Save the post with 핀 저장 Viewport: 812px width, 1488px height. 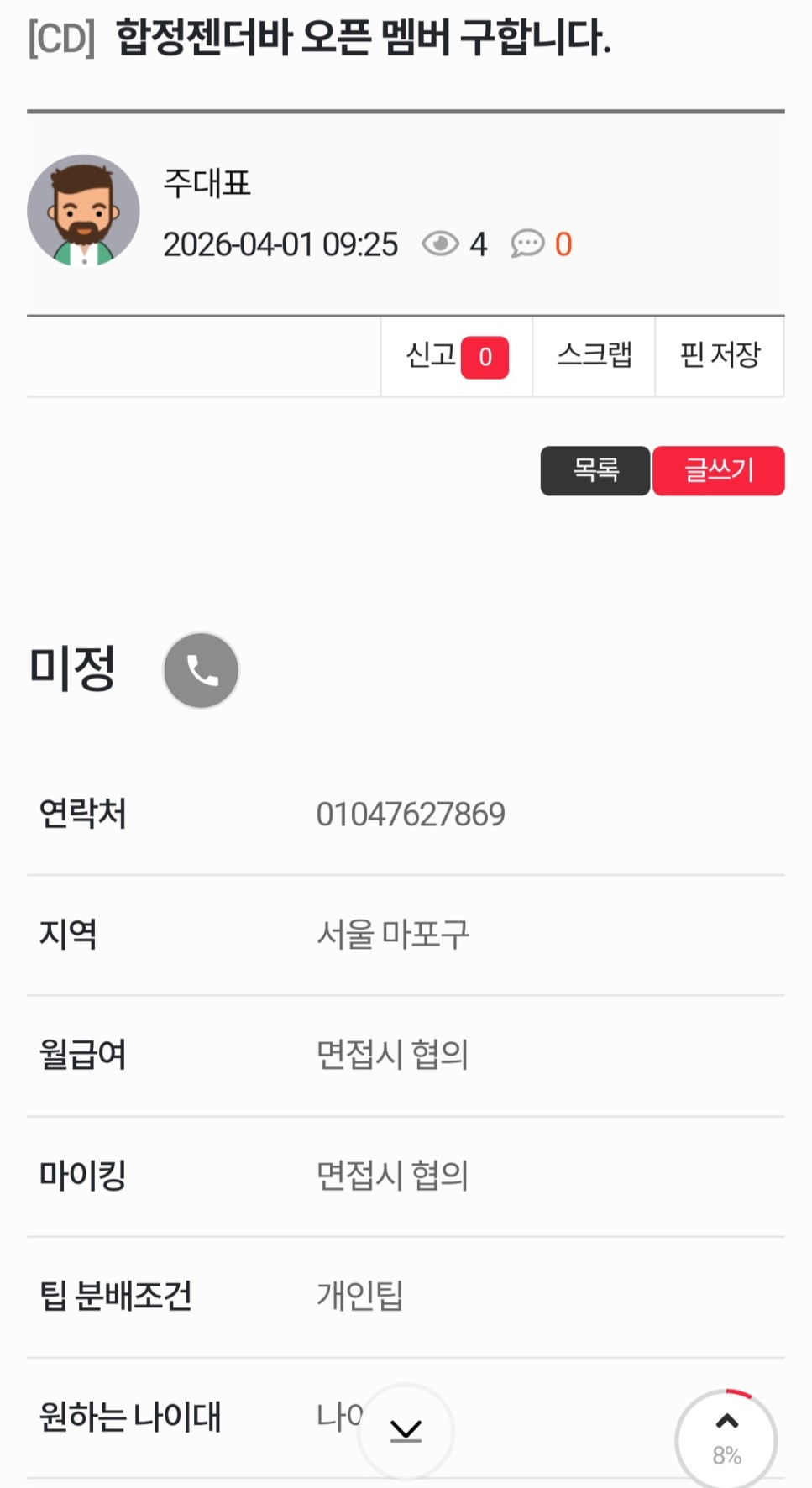point(720,356)
